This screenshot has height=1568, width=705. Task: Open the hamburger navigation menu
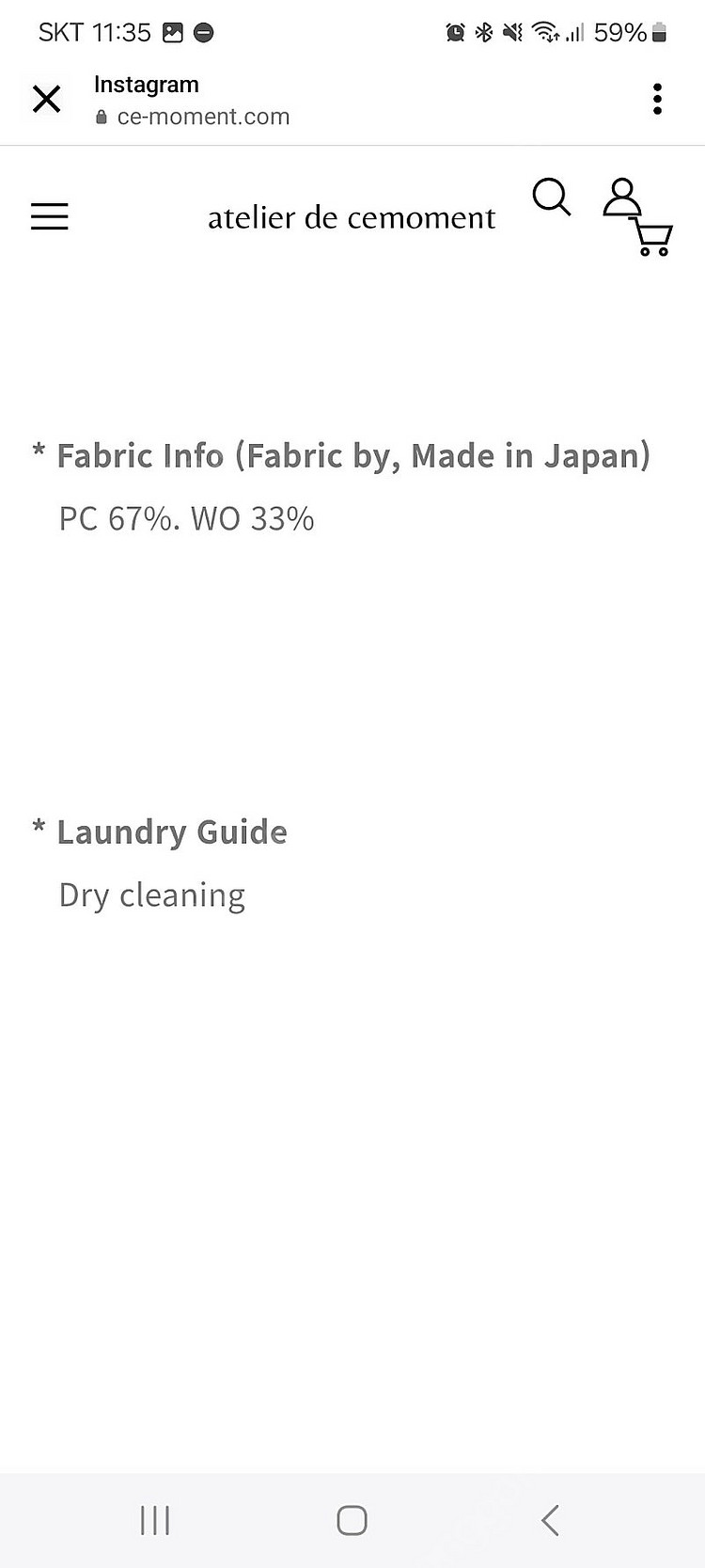click(50, 216)
